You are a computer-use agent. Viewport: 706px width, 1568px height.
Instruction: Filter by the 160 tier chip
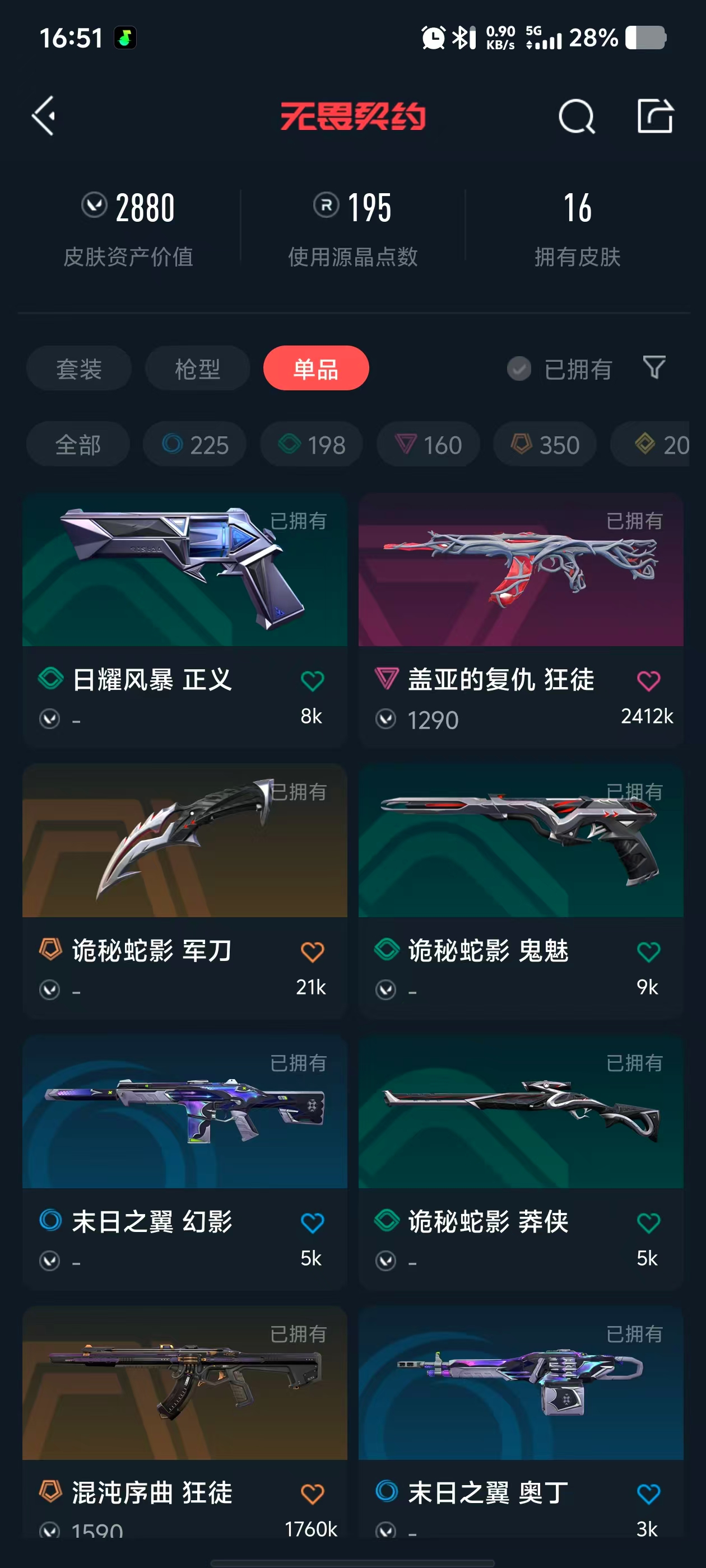click(428, 445)
